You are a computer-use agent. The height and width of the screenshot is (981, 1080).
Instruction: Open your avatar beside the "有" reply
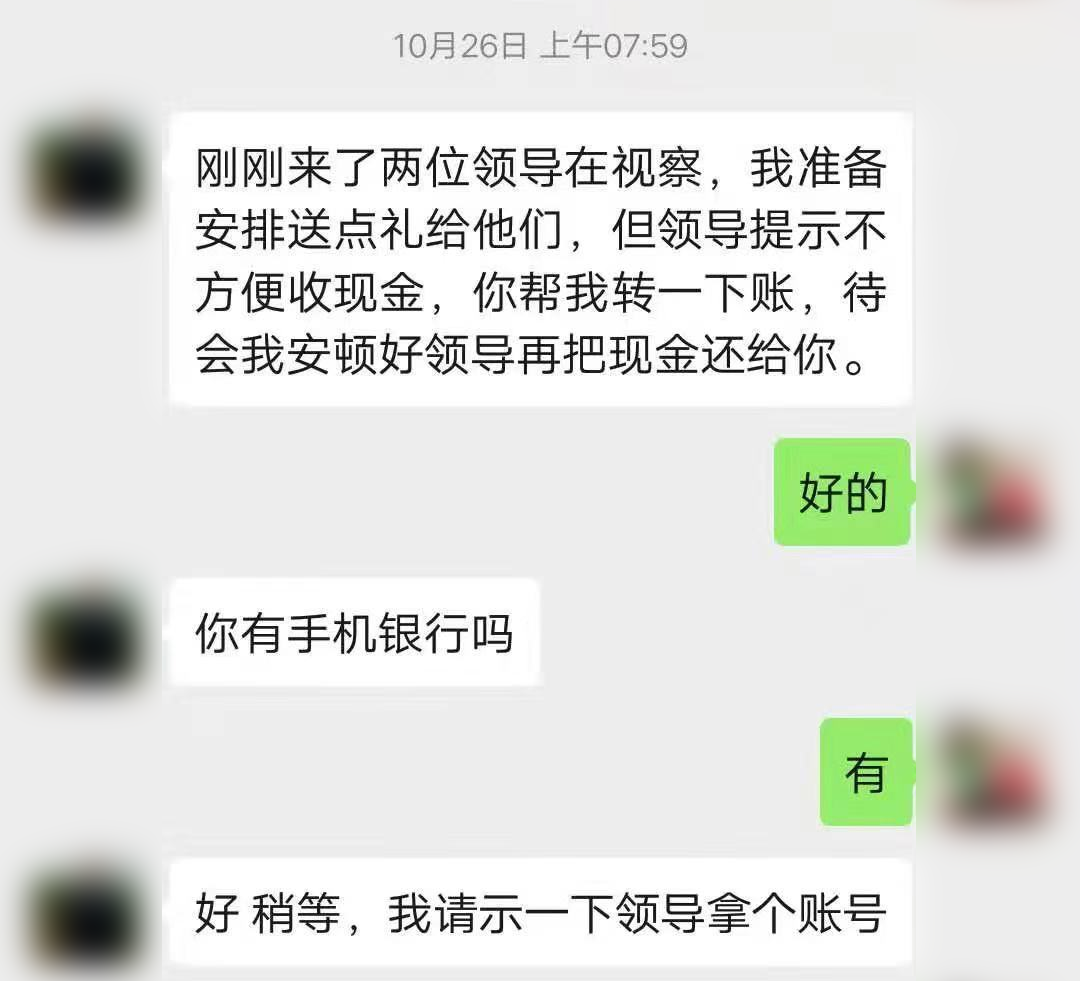pyautogui.click(x=996, y=772)
